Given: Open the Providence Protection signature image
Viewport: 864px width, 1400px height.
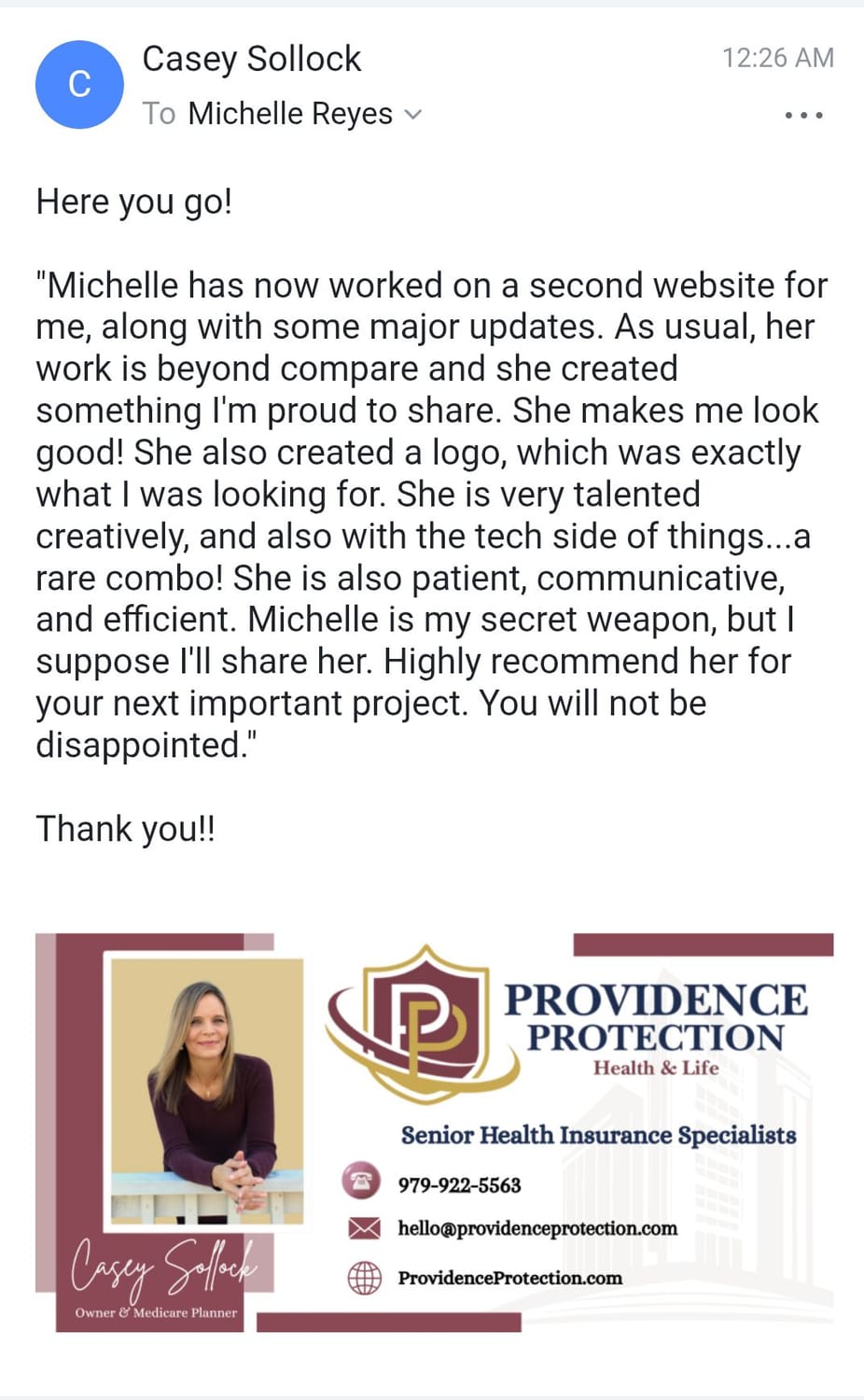Looking at the screenshot, I should (x=434, y=1132).
